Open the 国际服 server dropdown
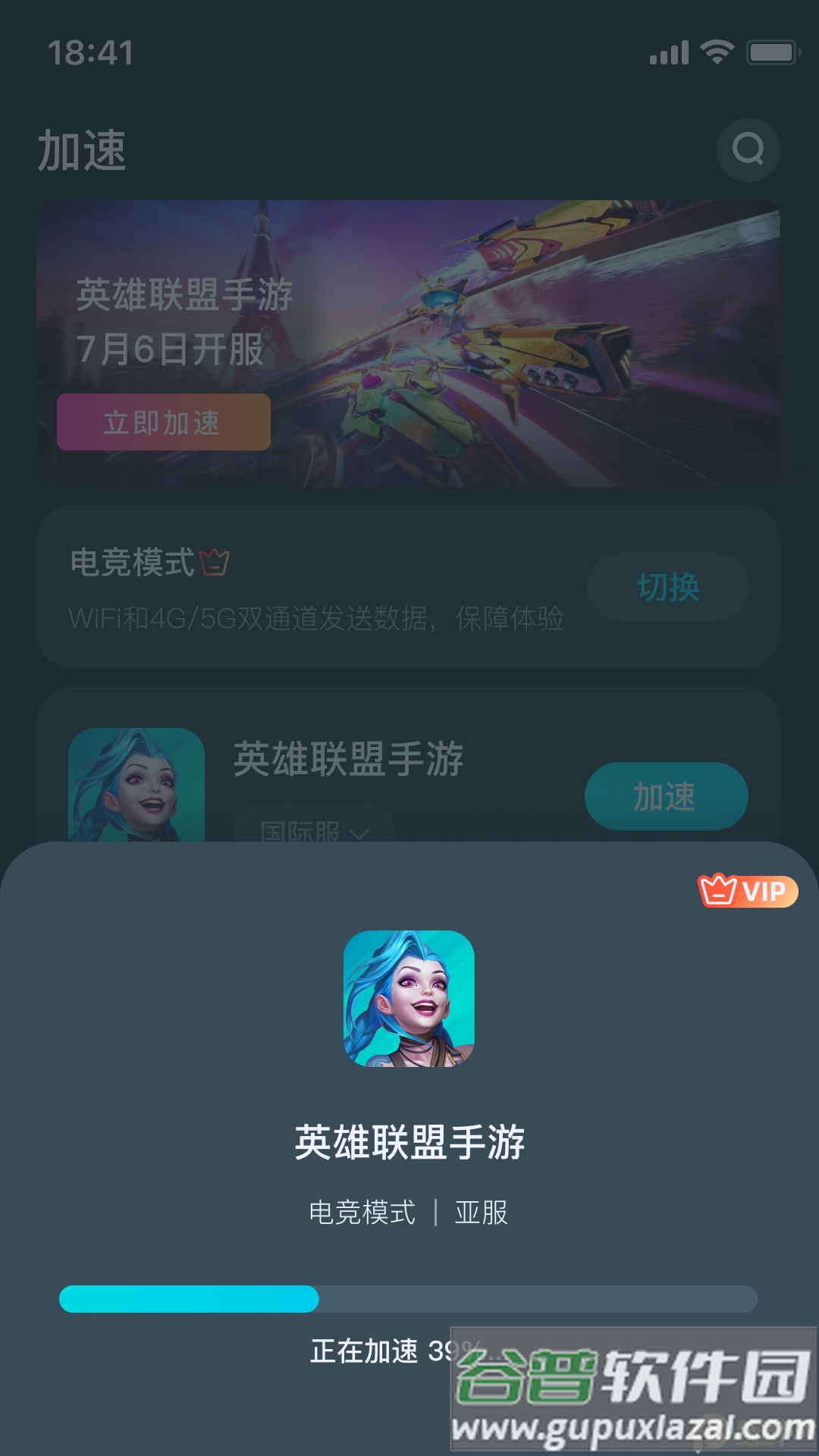This screenshot has height=1456, width=819. [311, 832]
